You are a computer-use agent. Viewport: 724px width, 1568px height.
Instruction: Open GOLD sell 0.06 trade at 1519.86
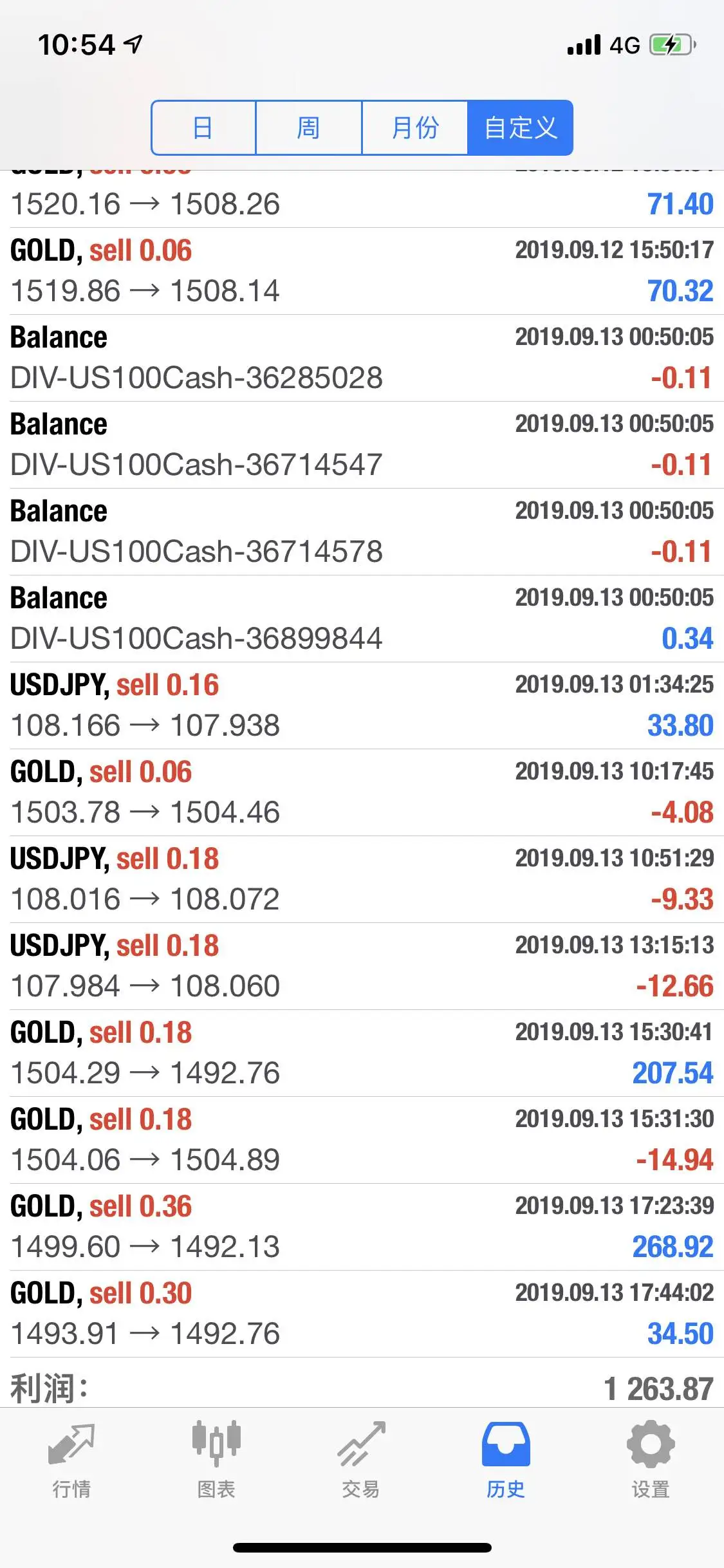point(362,271)
